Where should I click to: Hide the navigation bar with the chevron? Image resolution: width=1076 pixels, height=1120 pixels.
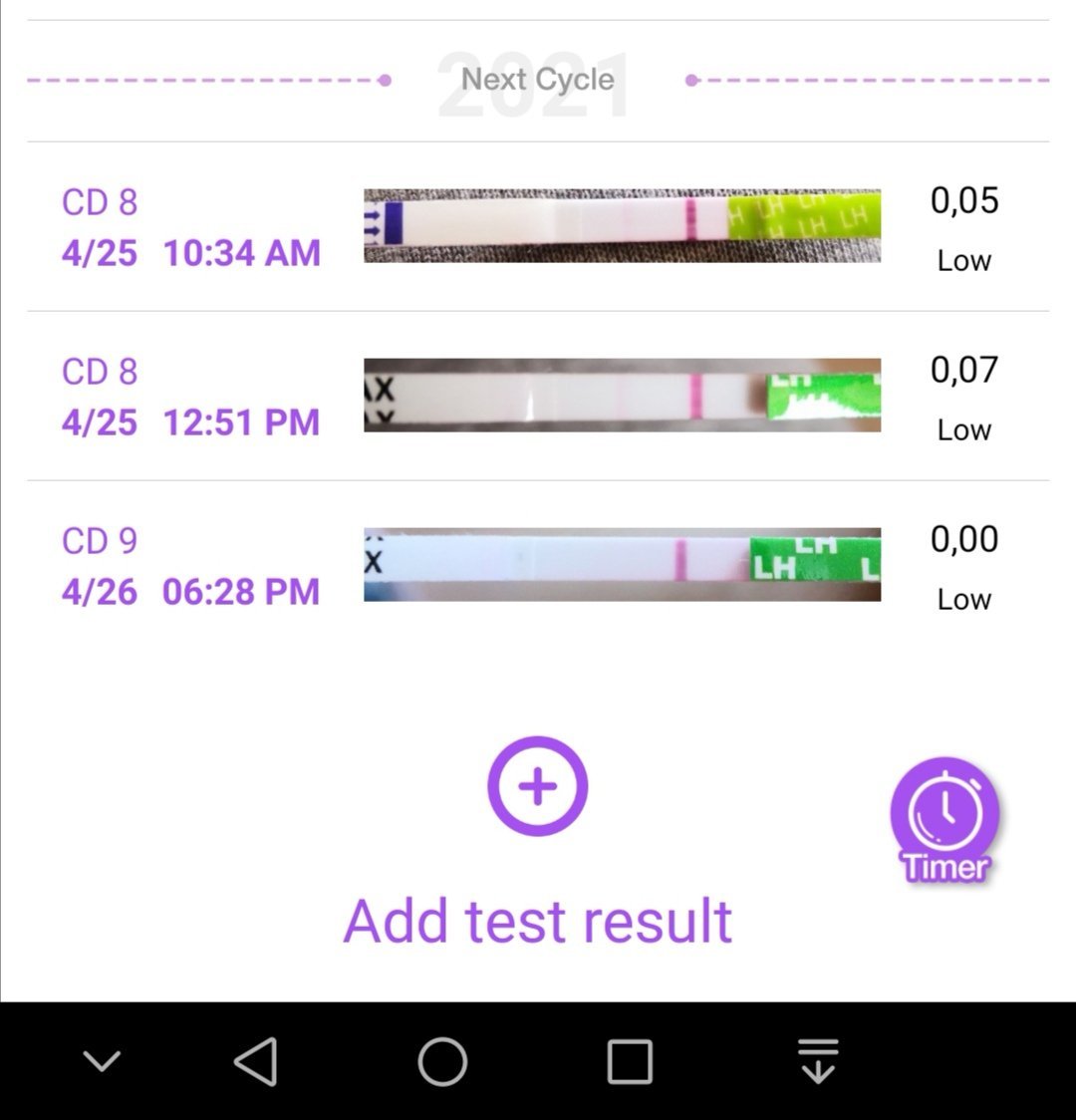[102, 1061]
